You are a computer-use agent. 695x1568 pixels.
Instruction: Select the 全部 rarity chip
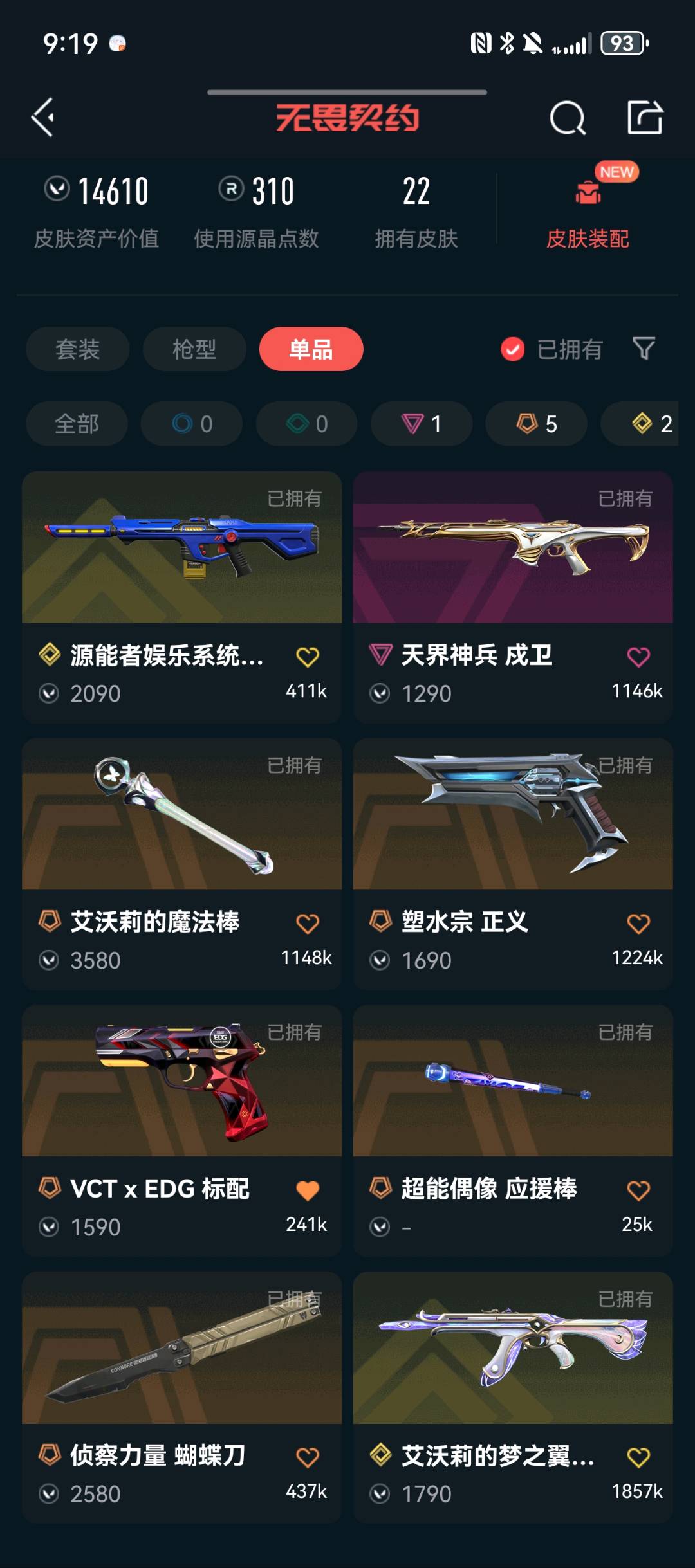click(77, 424)
